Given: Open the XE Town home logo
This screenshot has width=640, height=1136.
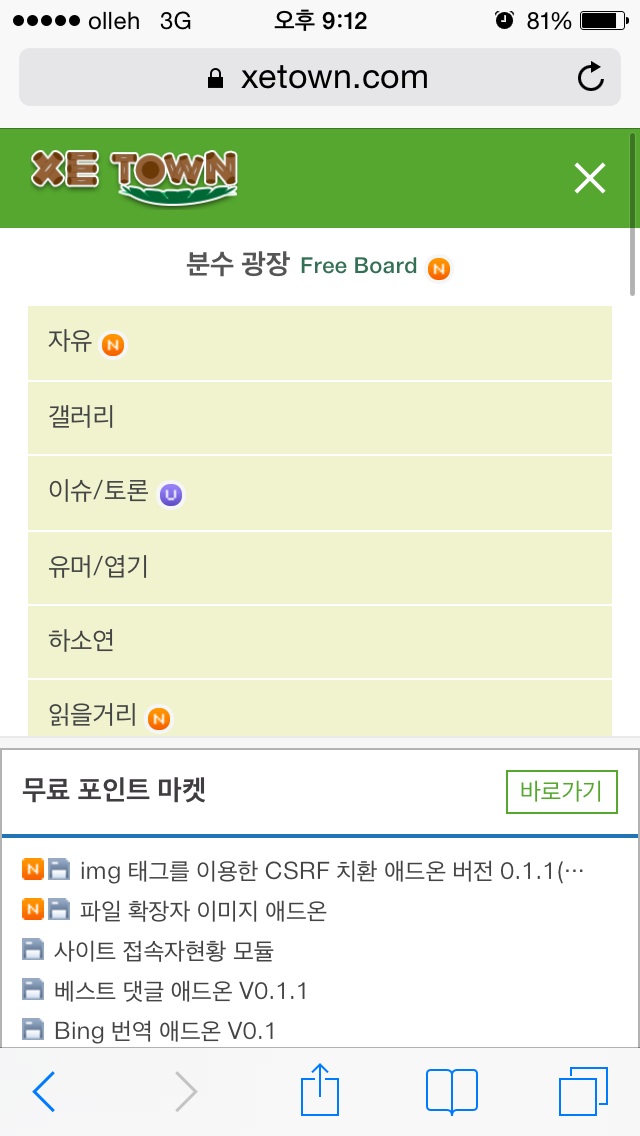Looking at the screenshot, I should pos(134,176).
